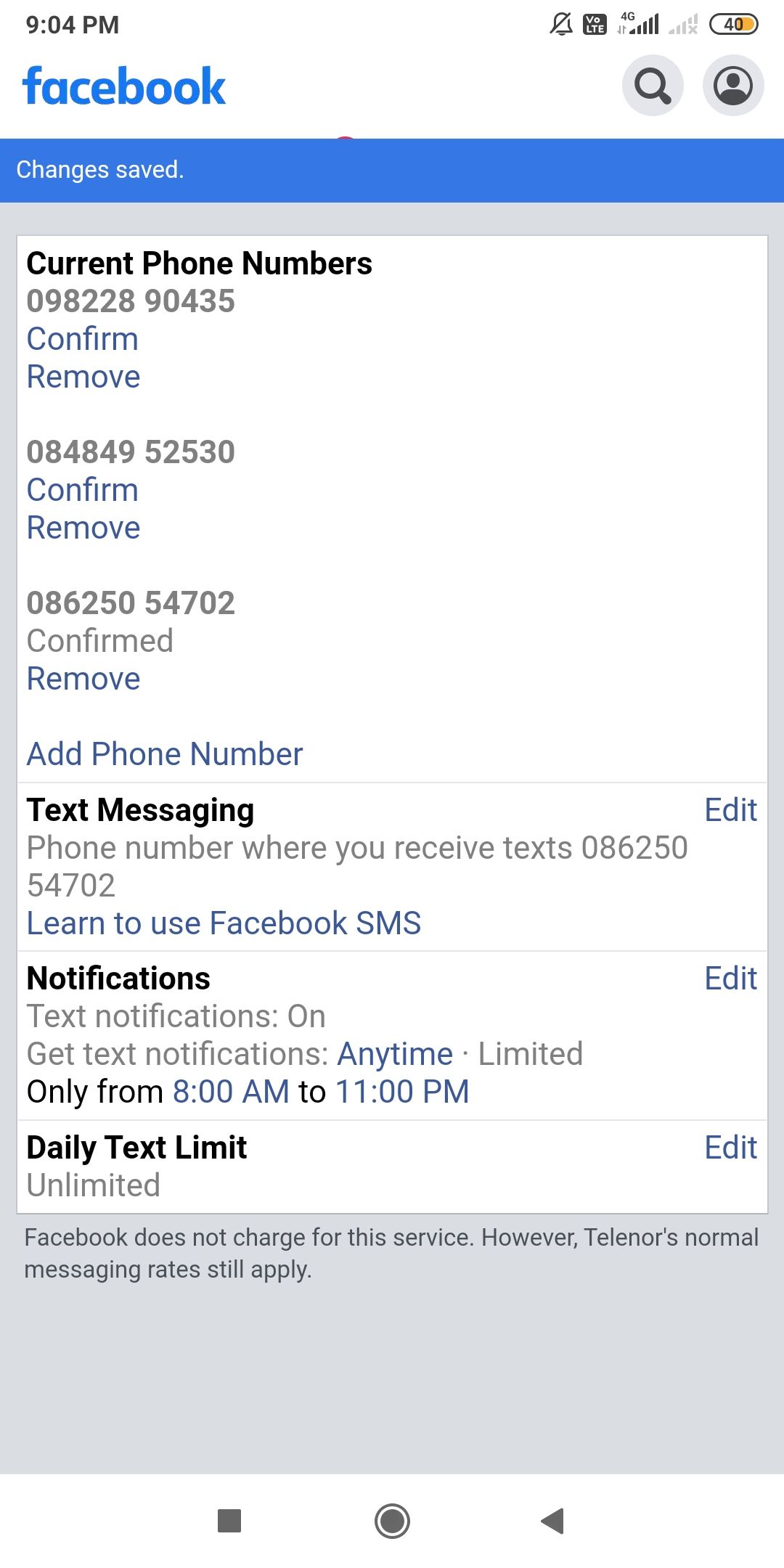Open recent apps with square button

pyautogui.click(x=229, y=1521)
